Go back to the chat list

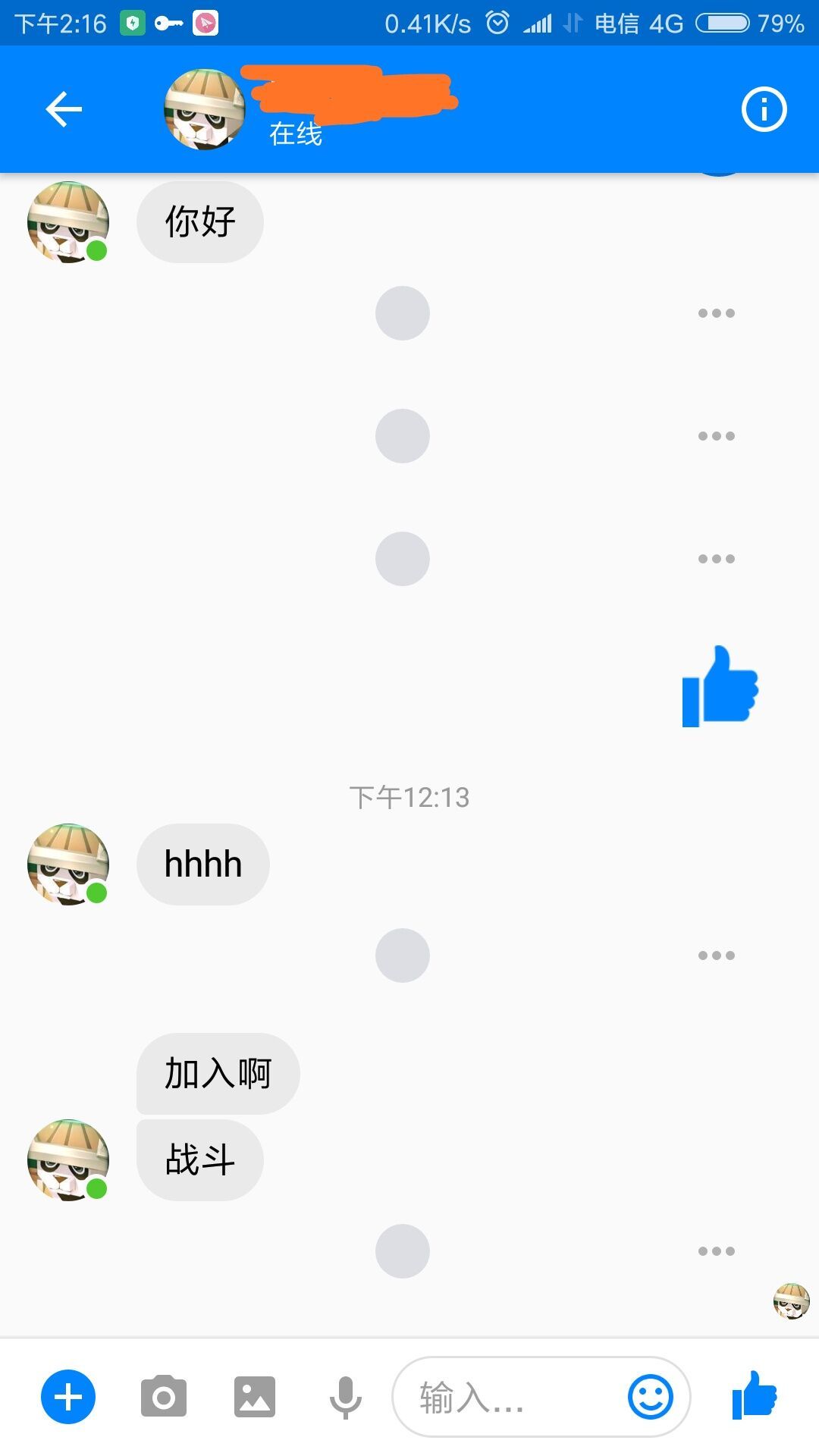[x=64, y=110]
